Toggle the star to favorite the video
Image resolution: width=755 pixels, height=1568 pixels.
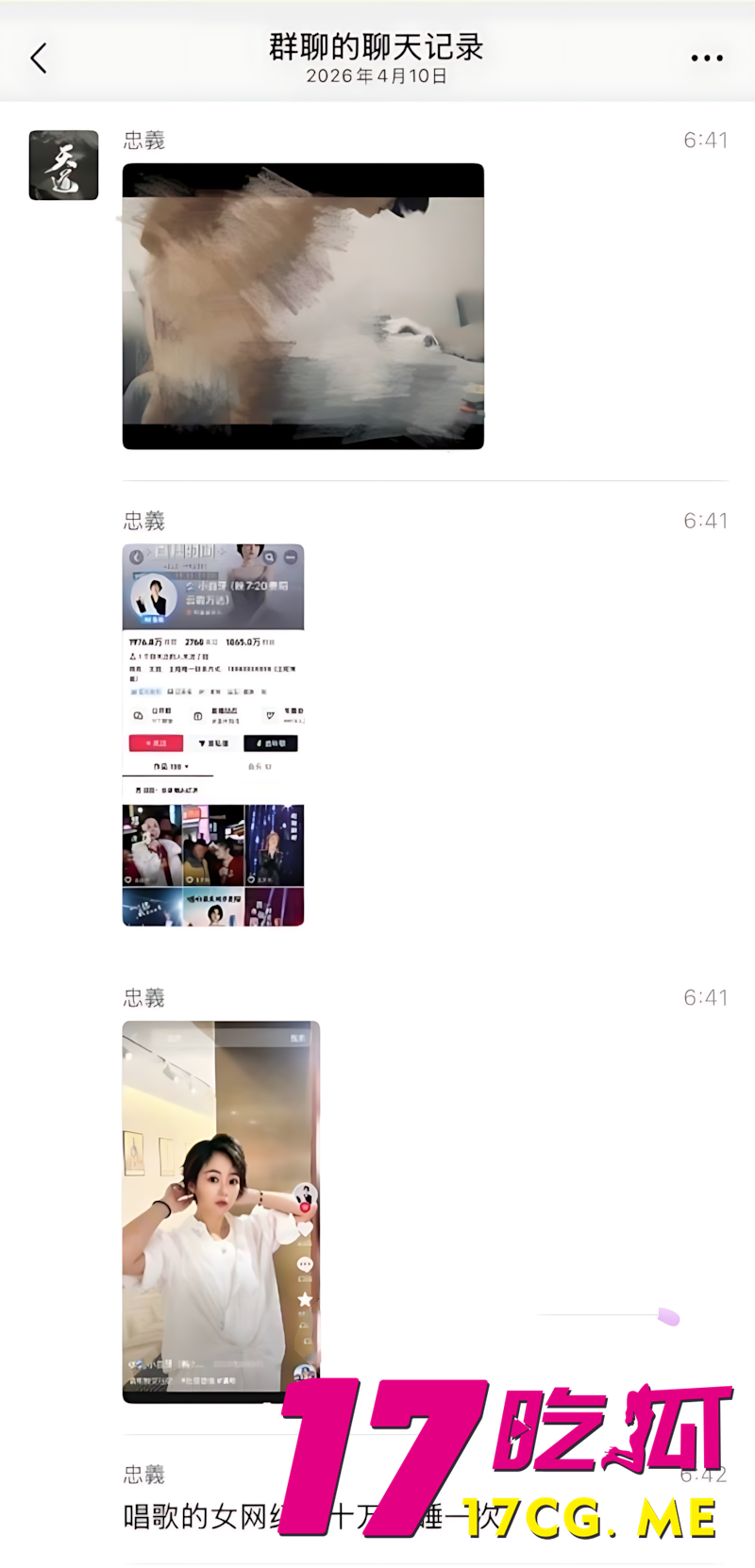[x=305, y=1299]
